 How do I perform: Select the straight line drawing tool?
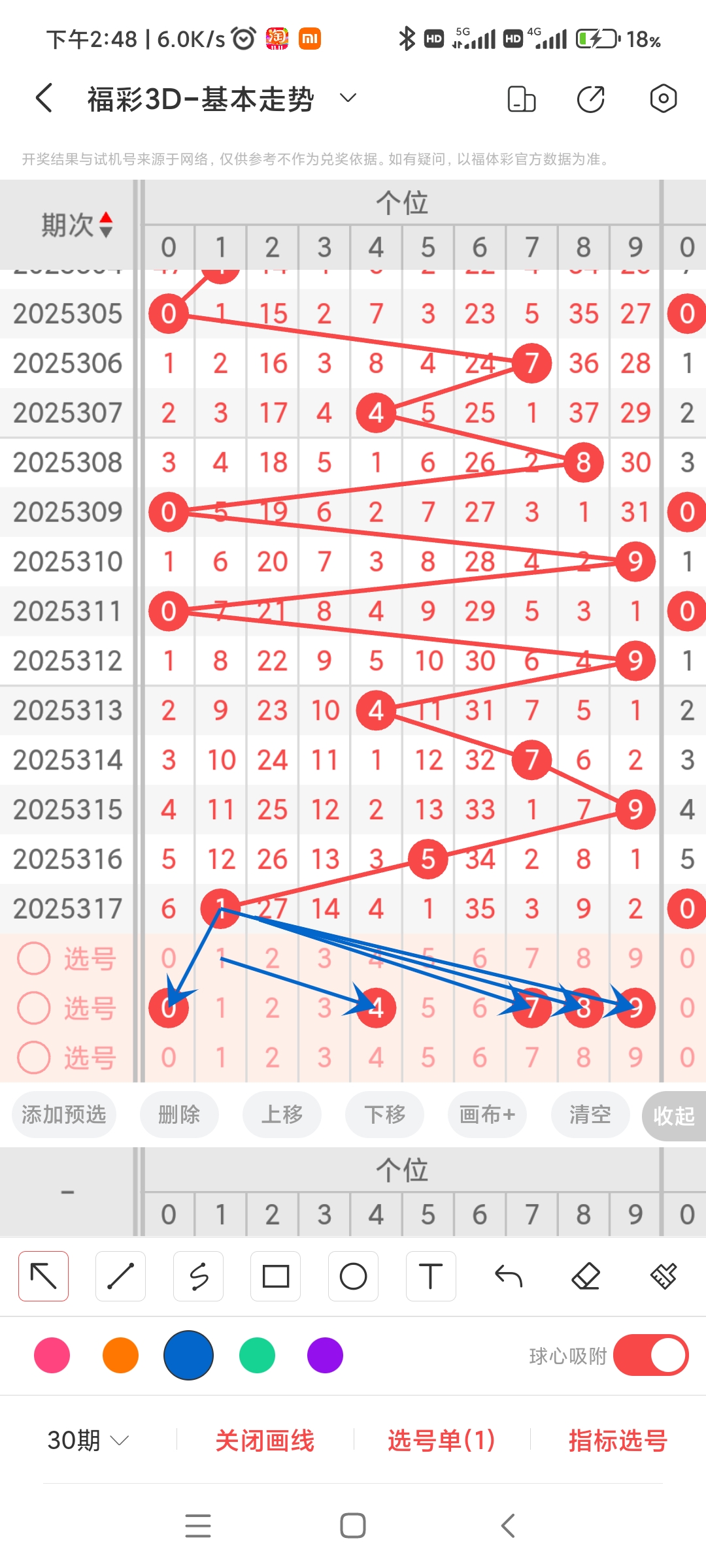click(120, 1275)
